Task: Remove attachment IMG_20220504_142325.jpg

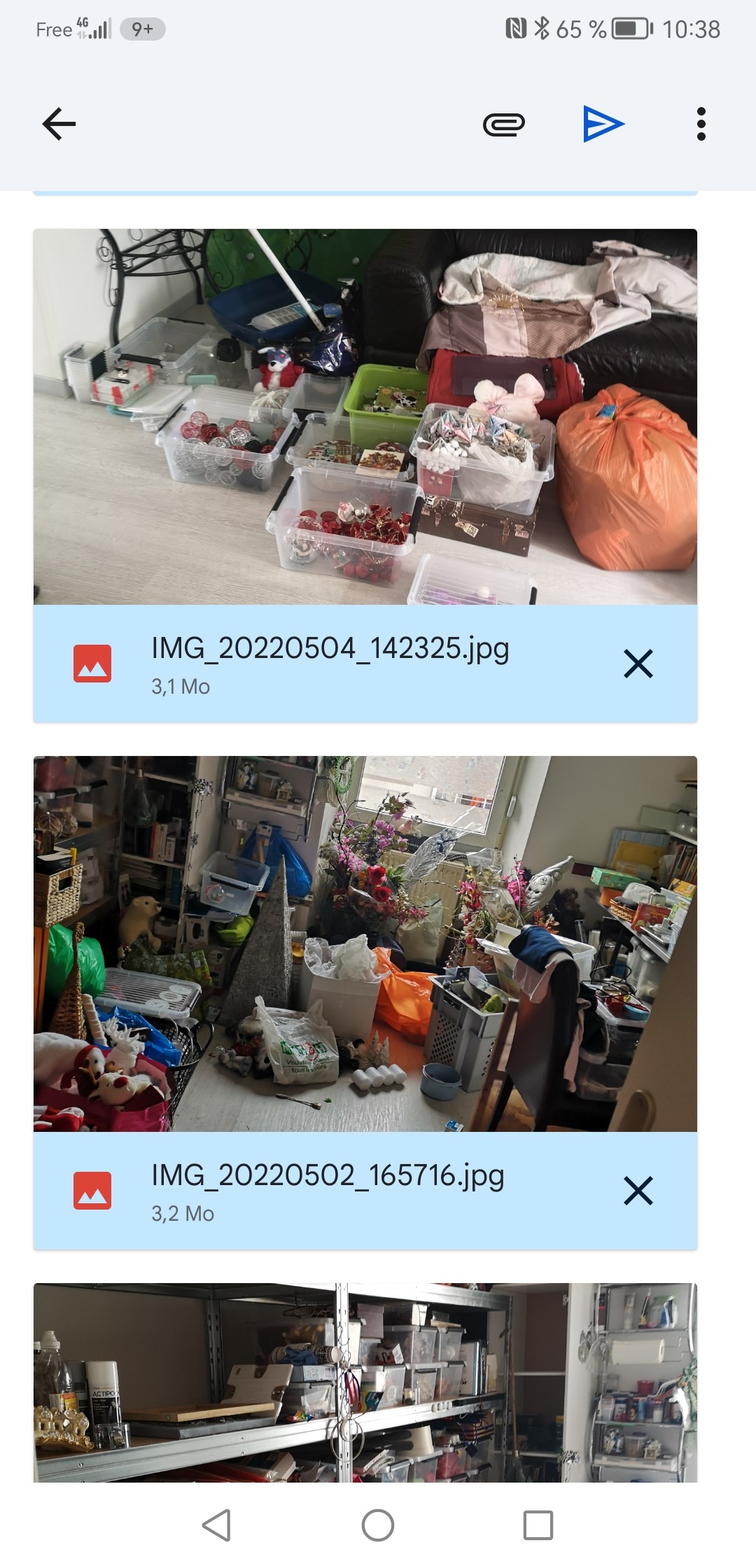Action: pyautogui.click(x=638, y=664)
